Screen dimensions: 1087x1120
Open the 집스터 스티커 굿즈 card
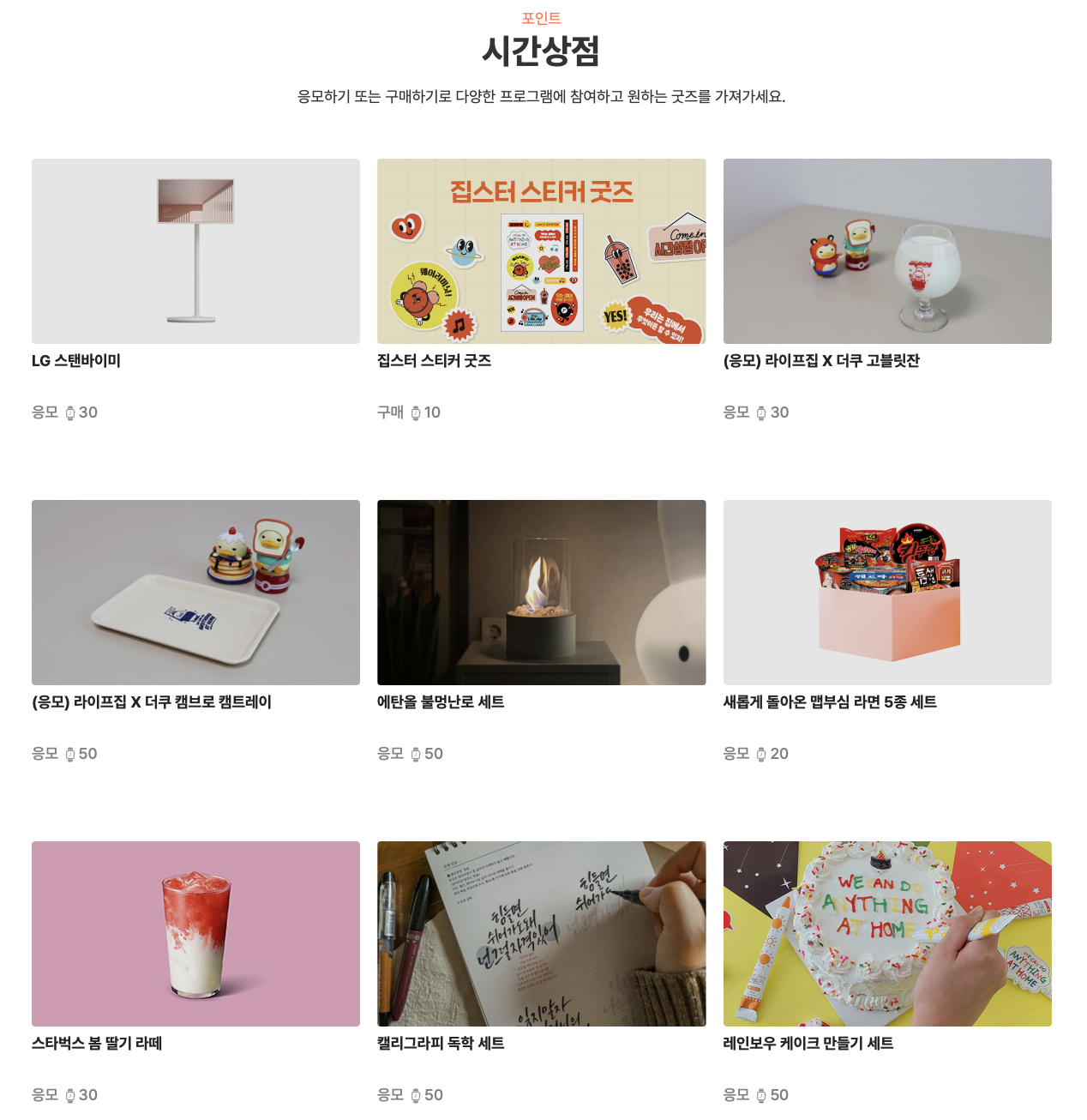tap(541, 290)
